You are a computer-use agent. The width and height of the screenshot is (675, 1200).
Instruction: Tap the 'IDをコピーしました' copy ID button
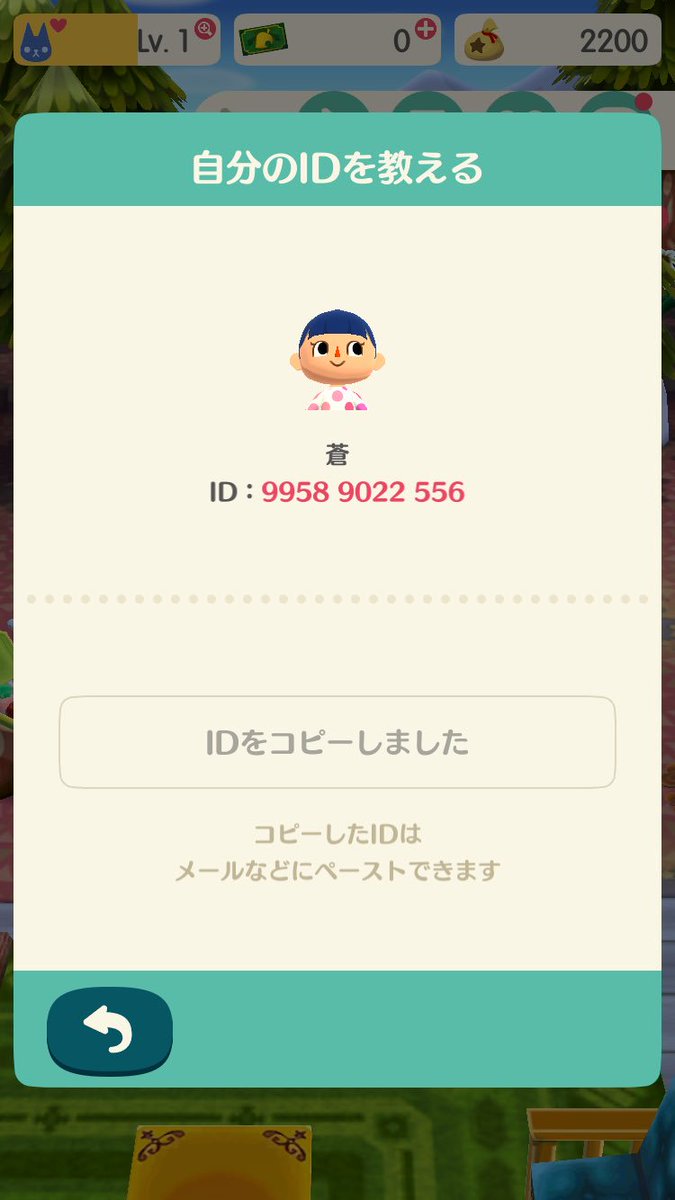[337, 743]
